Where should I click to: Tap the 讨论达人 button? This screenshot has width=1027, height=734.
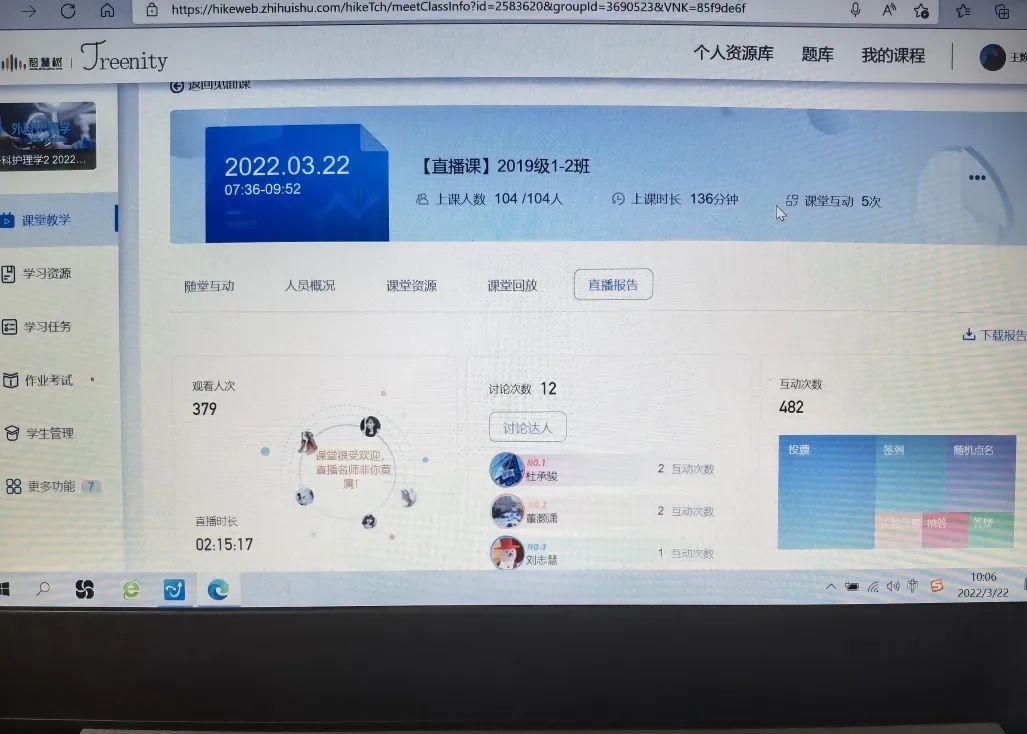[x=527, y=428]
